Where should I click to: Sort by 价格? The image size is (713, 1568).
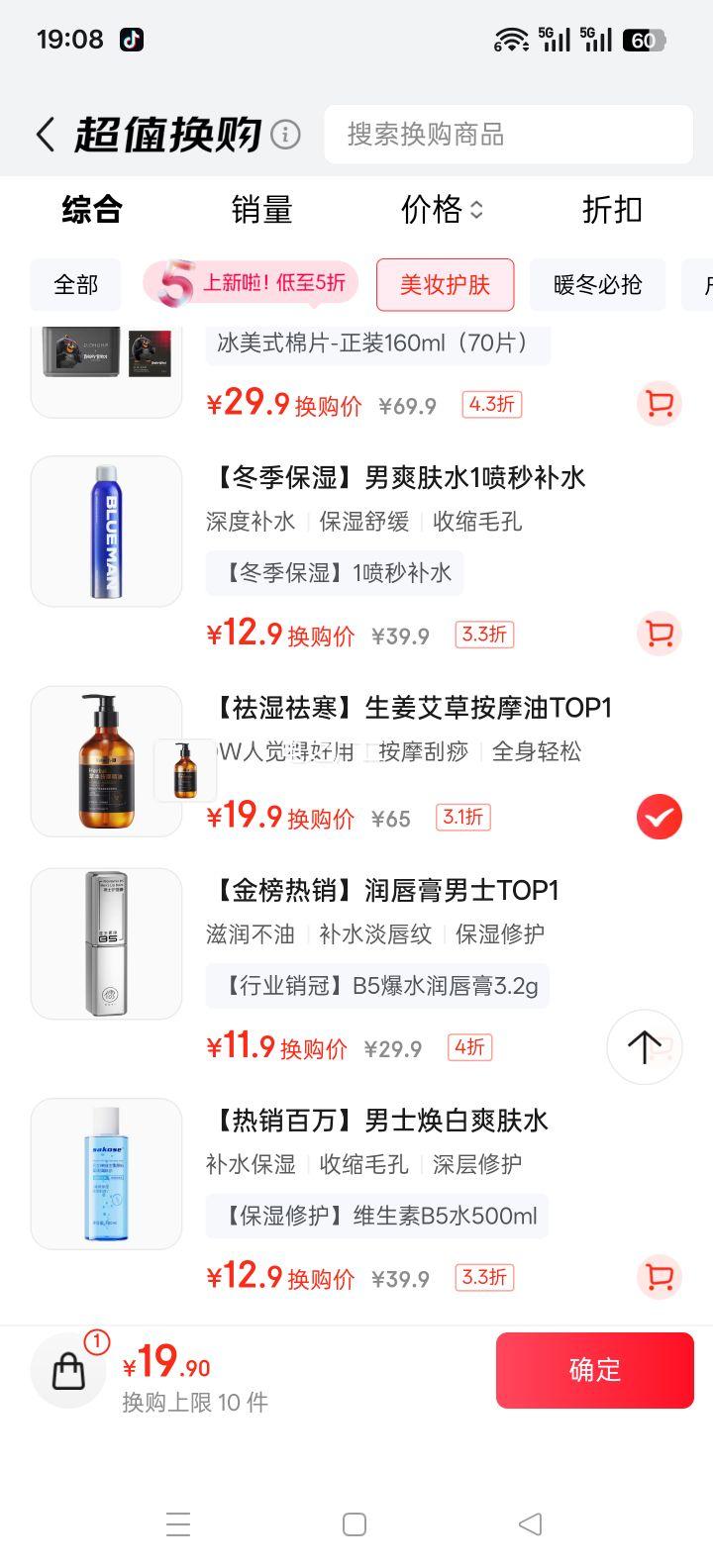tap(442, 210)
